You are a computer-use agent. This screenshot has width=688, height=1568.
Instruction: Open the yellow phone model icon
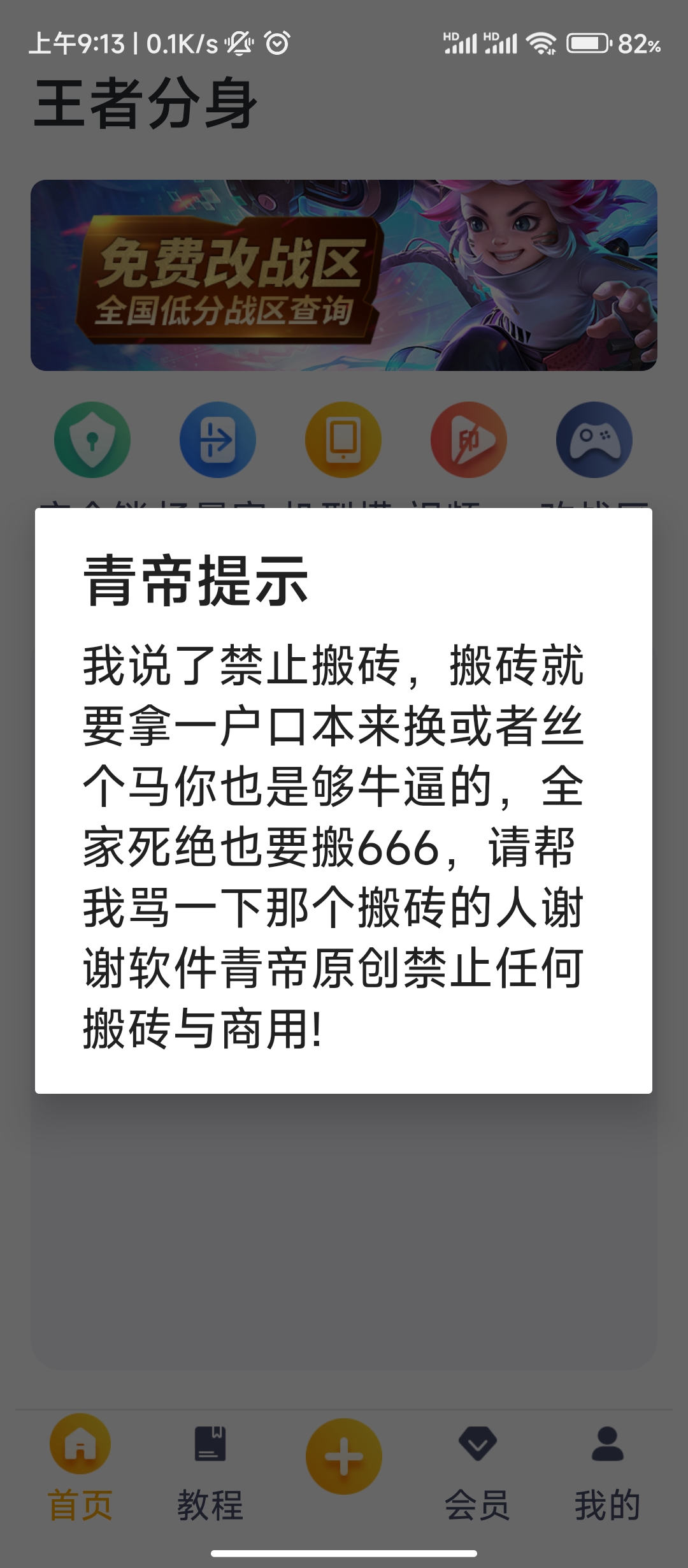(343, 440)
